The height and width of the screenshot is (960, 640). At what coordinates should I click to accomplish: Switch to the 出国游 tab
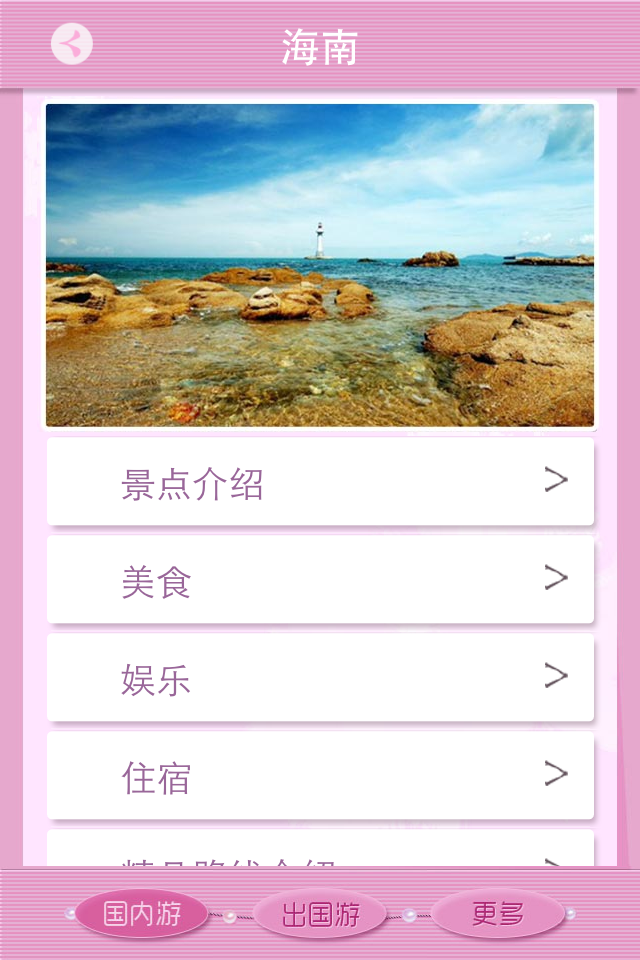(320, 914)
